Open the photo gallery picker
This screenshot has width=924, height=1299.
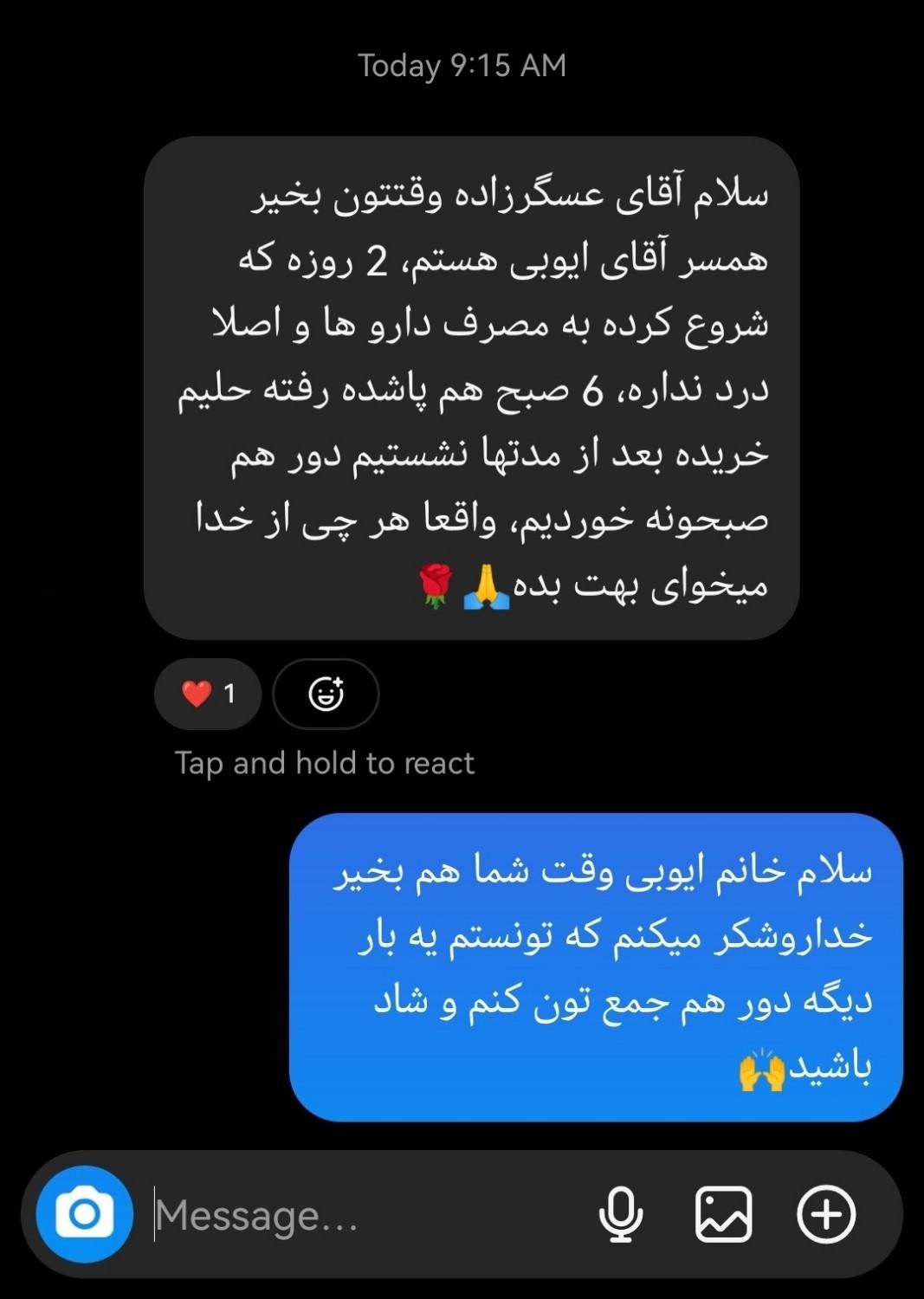[x=723, y=1214]
